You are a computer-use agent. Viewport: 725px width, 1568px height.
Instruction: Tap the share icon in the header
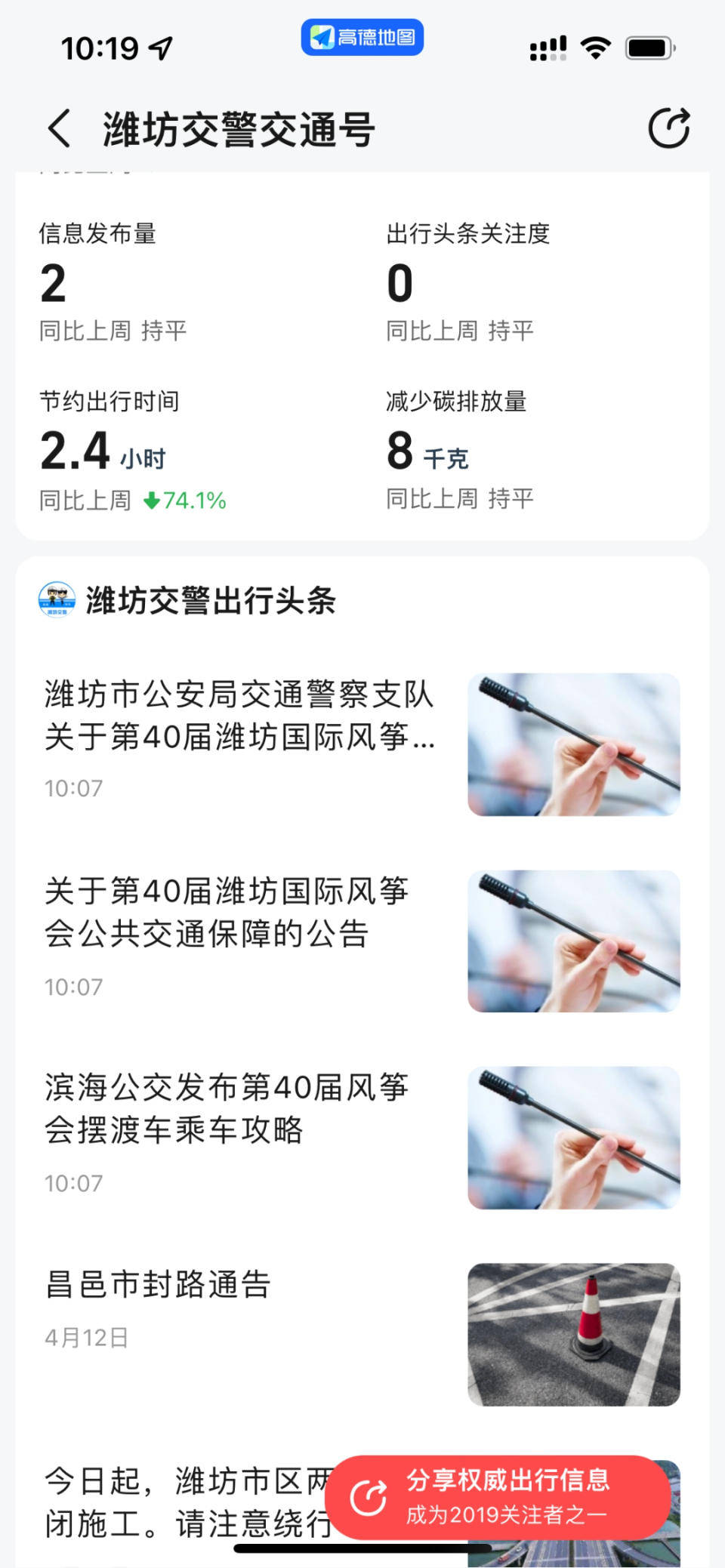pos(669,128)
